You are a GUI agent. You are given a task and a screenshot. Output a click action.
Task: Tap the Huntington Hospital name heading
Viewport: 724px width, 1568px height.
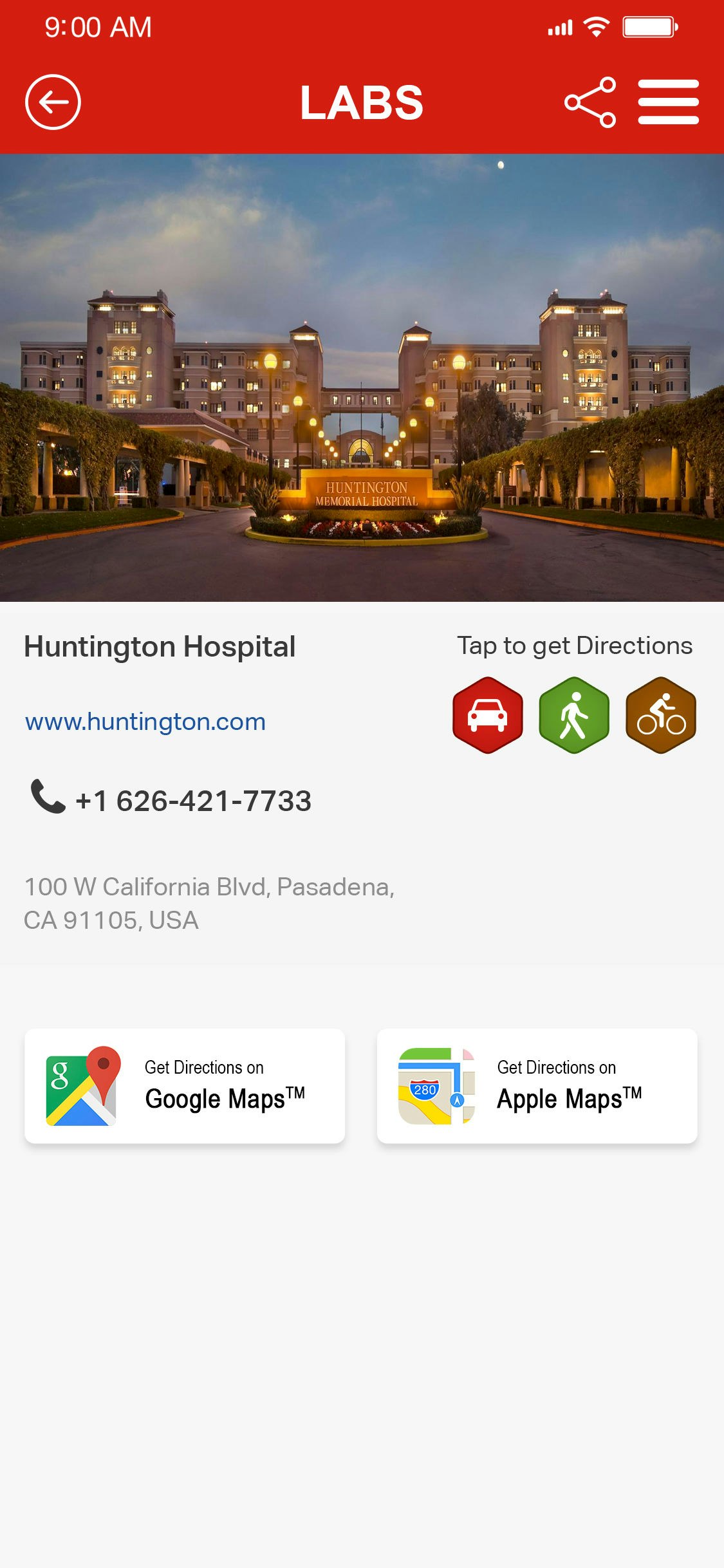[160, 647]
